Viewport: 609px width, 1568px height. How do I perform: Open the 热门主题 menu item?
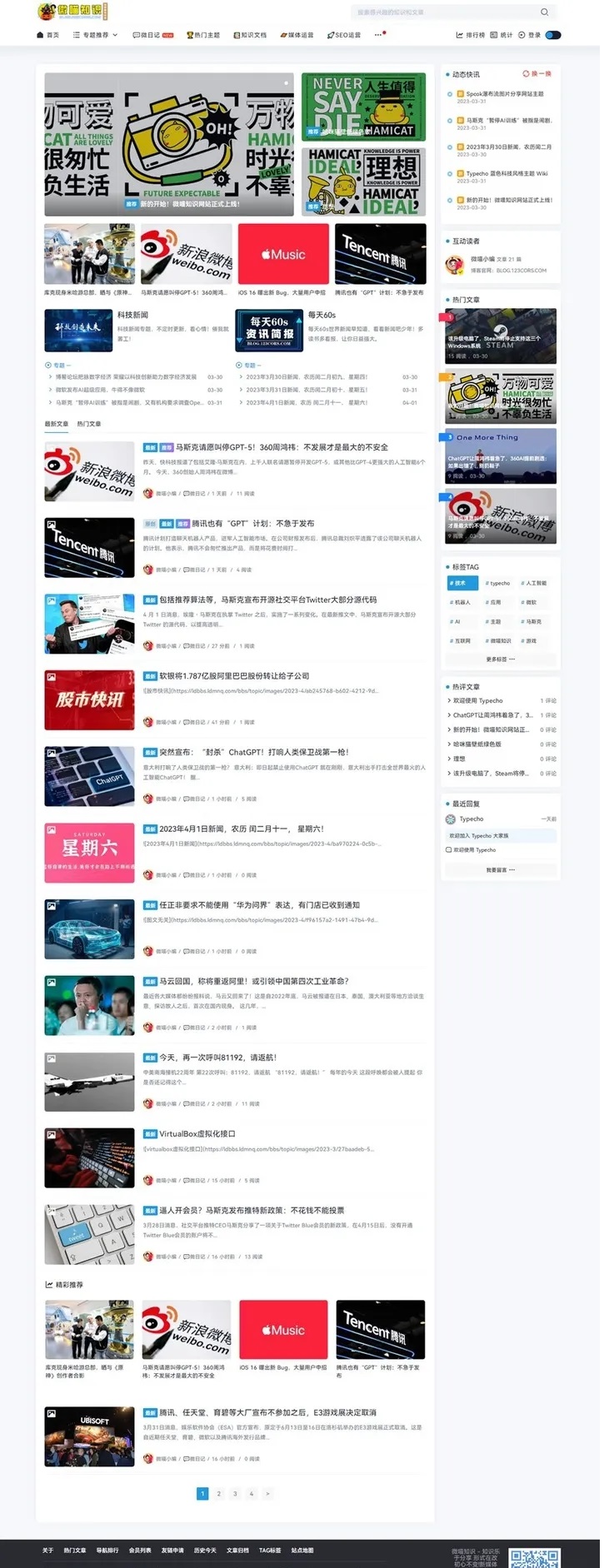coord(203,35)
